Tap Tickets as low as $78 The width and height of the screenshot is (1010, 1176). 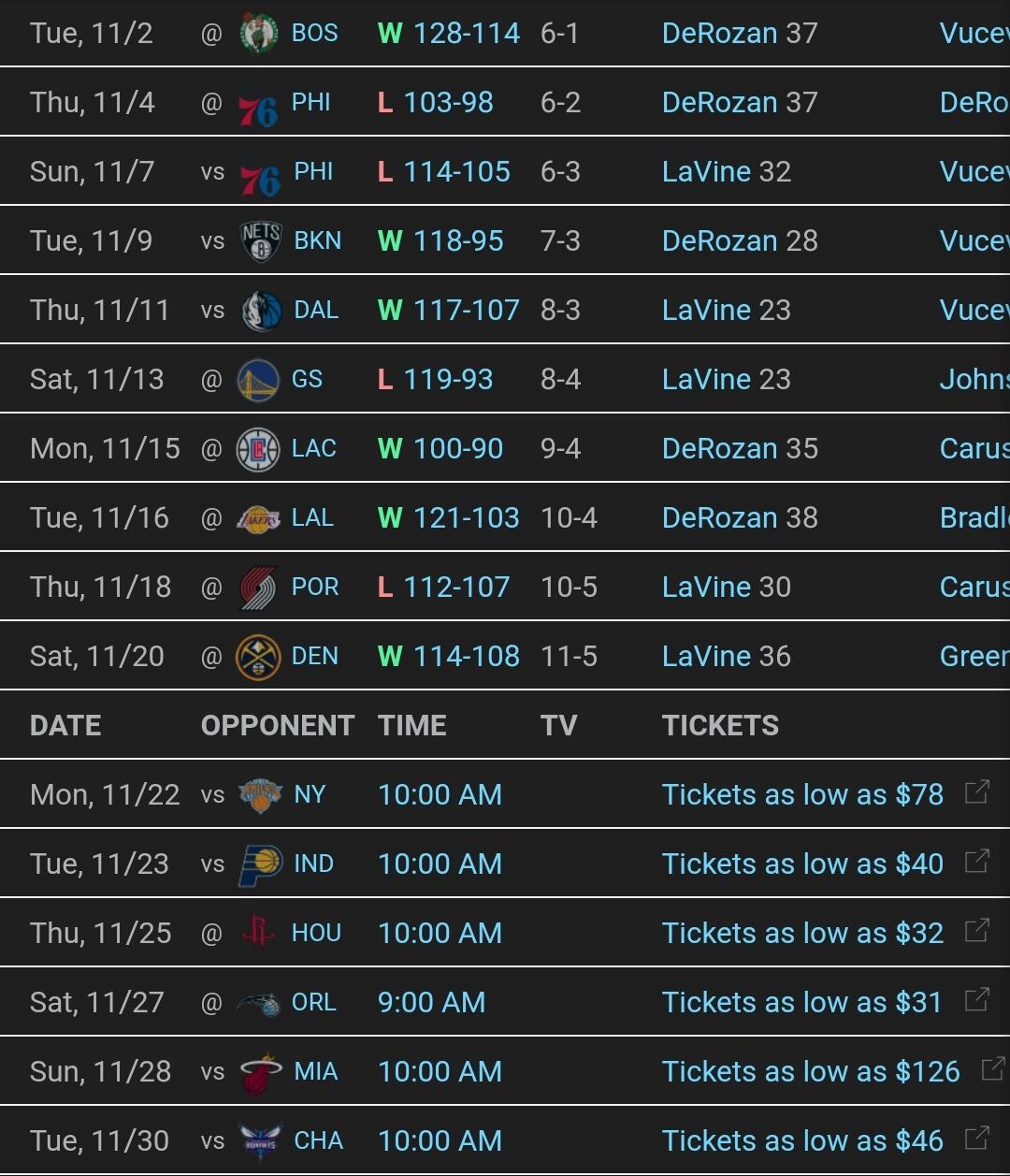pyautogui.click(x=802, y=795)
